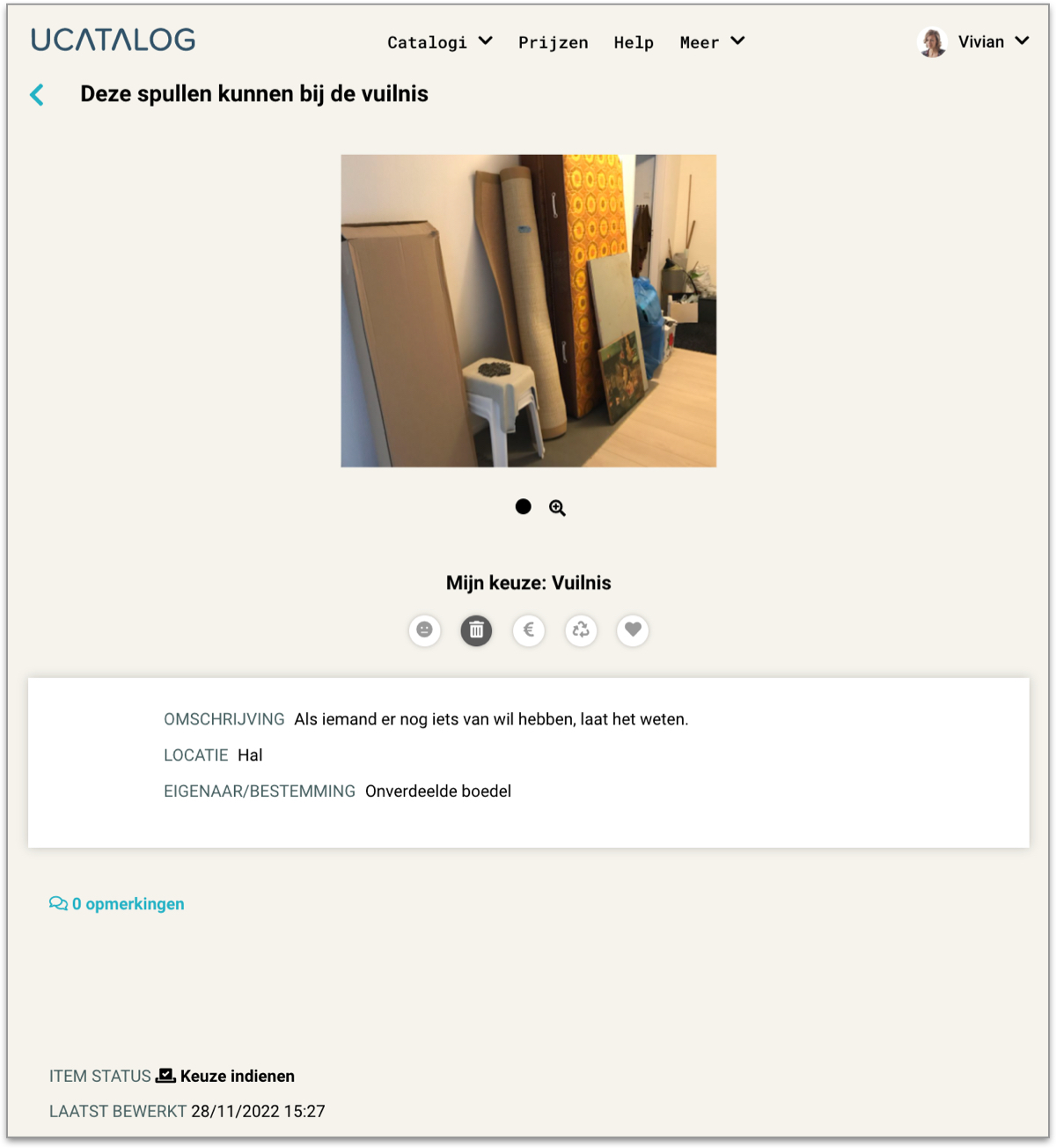Image resolution: width=1056 pixels, height=1148 pixels.
Task: Expand the Catalogi dropdown menu
Action: point(439,42)
